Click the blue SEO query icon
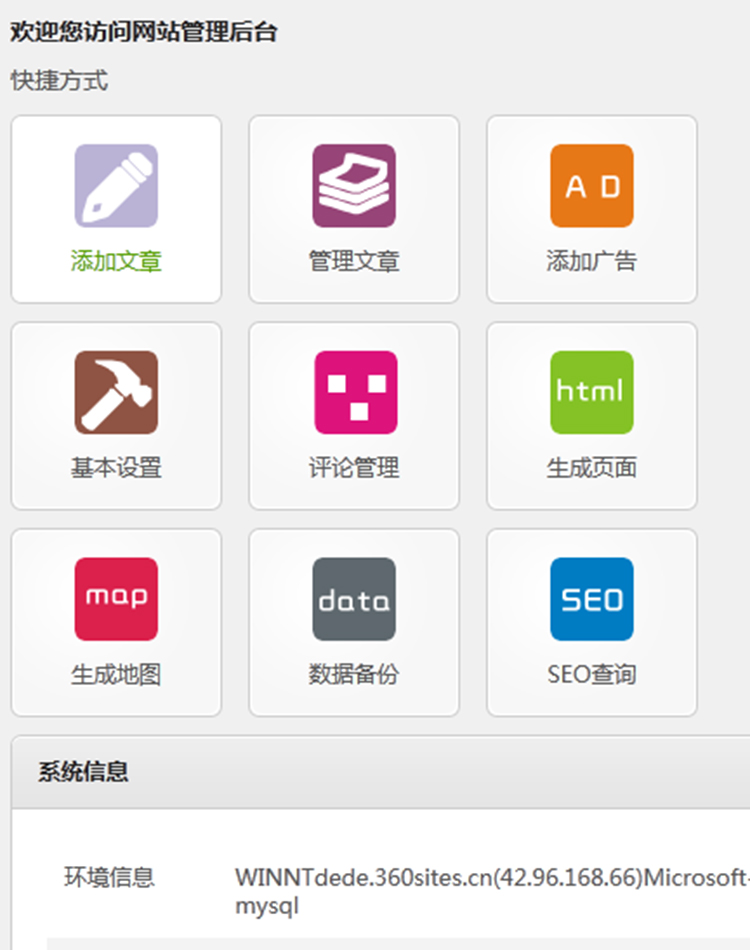 pyautogui.click(x=591, y=599)
